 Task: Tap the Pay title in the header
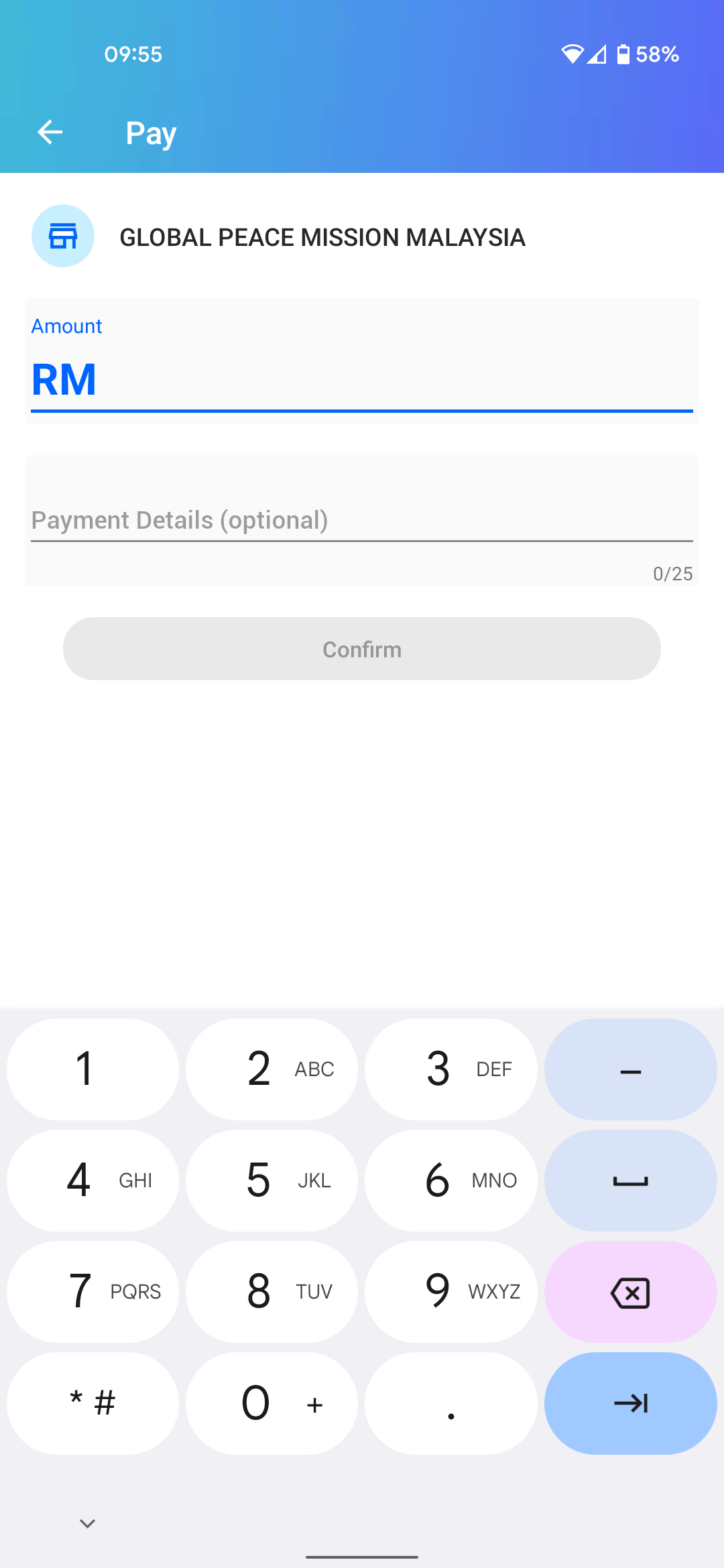pos(150,133)
